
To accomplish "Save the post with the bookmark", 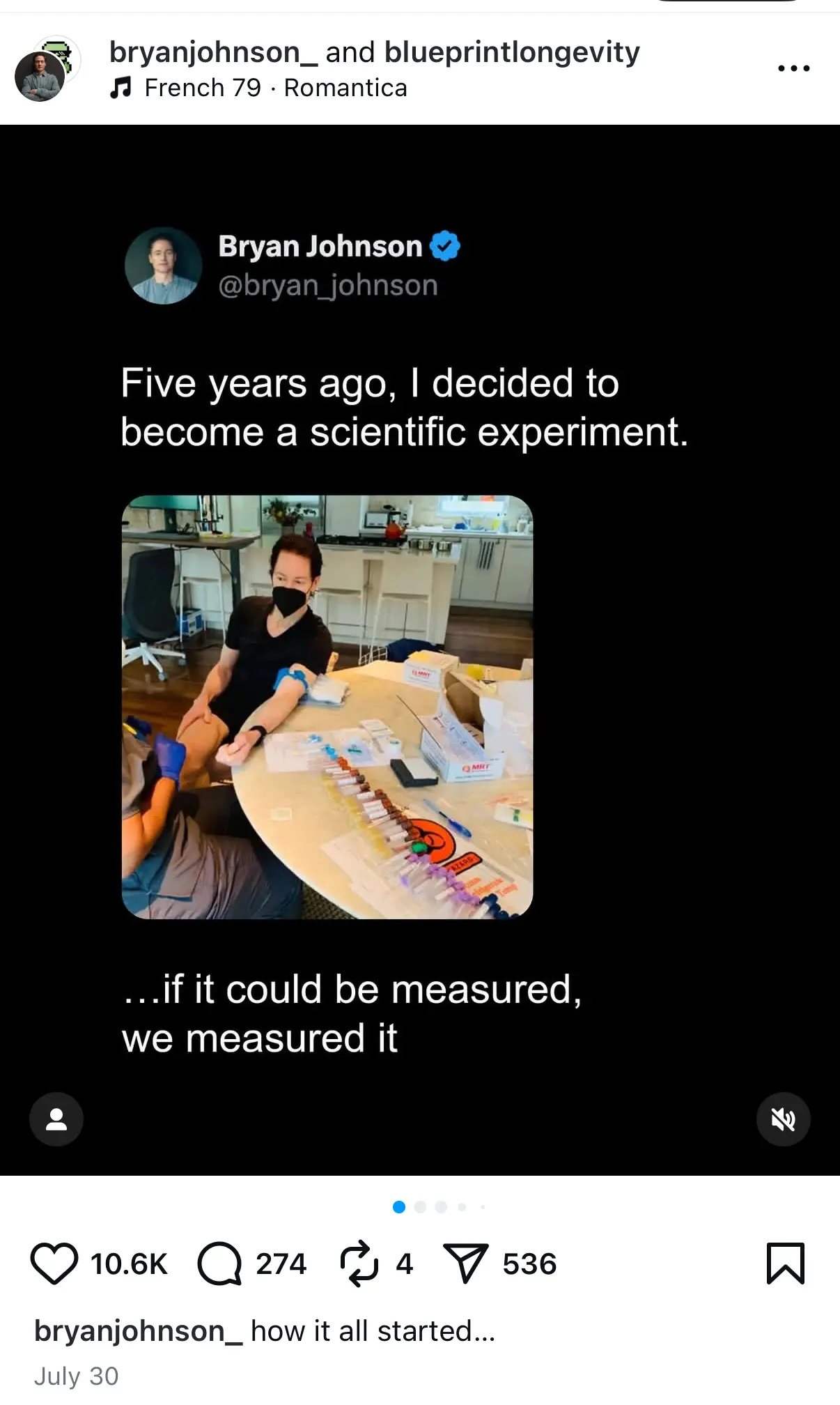I will 785,1263.
